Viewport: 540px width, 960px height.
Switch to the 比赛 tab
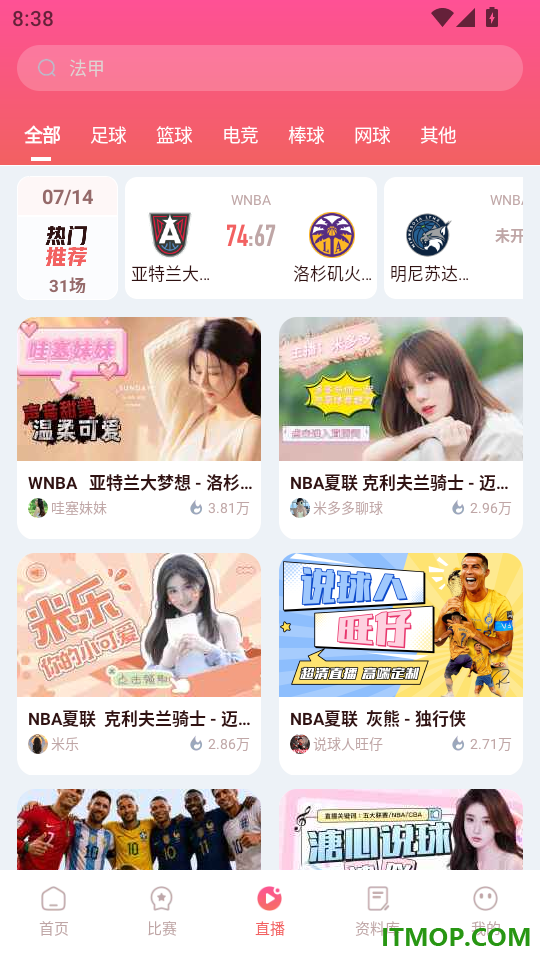click(162, 912)
